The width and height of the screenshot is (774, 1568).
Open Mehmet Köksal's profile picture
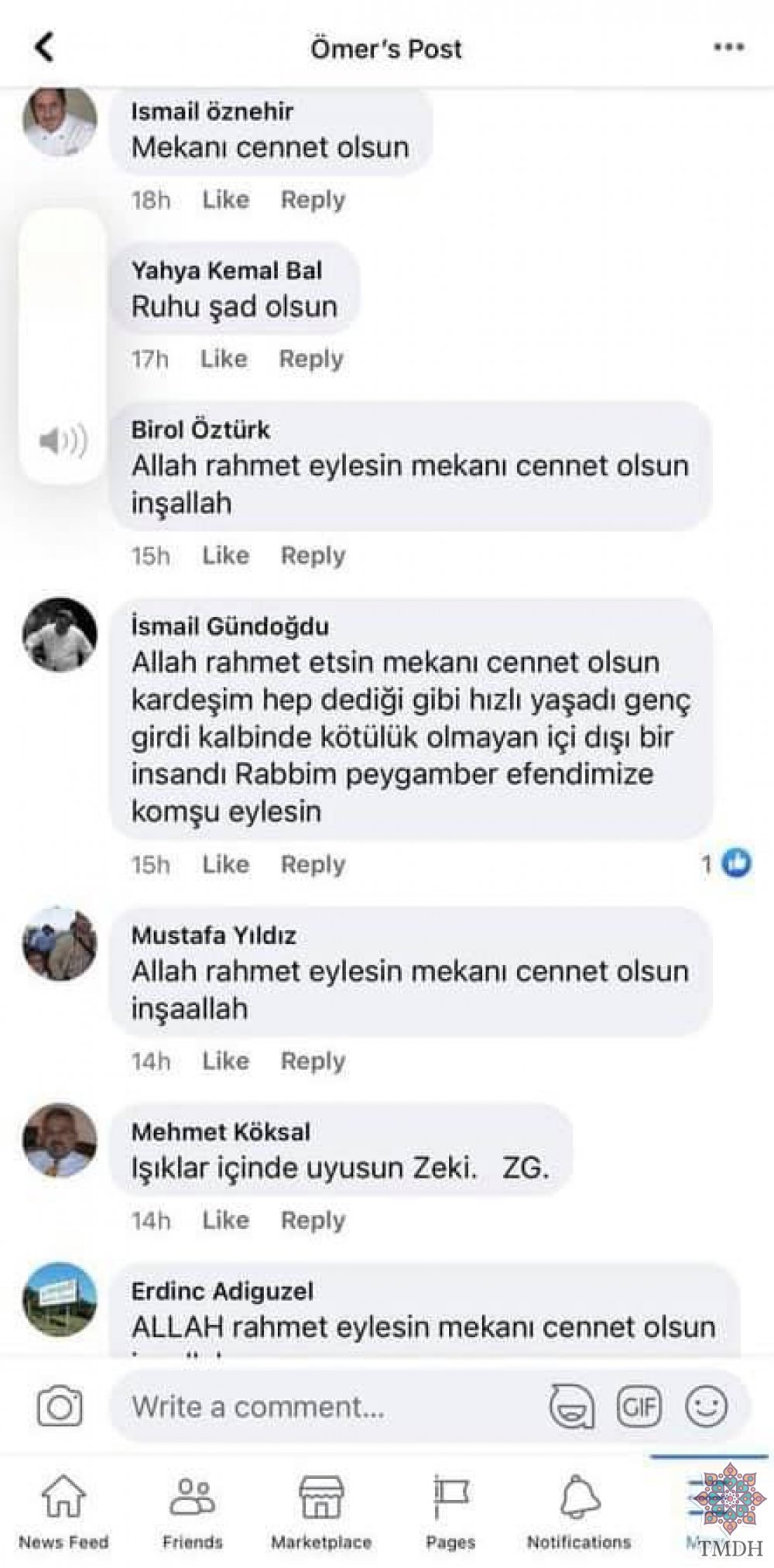click(60, 1140)
